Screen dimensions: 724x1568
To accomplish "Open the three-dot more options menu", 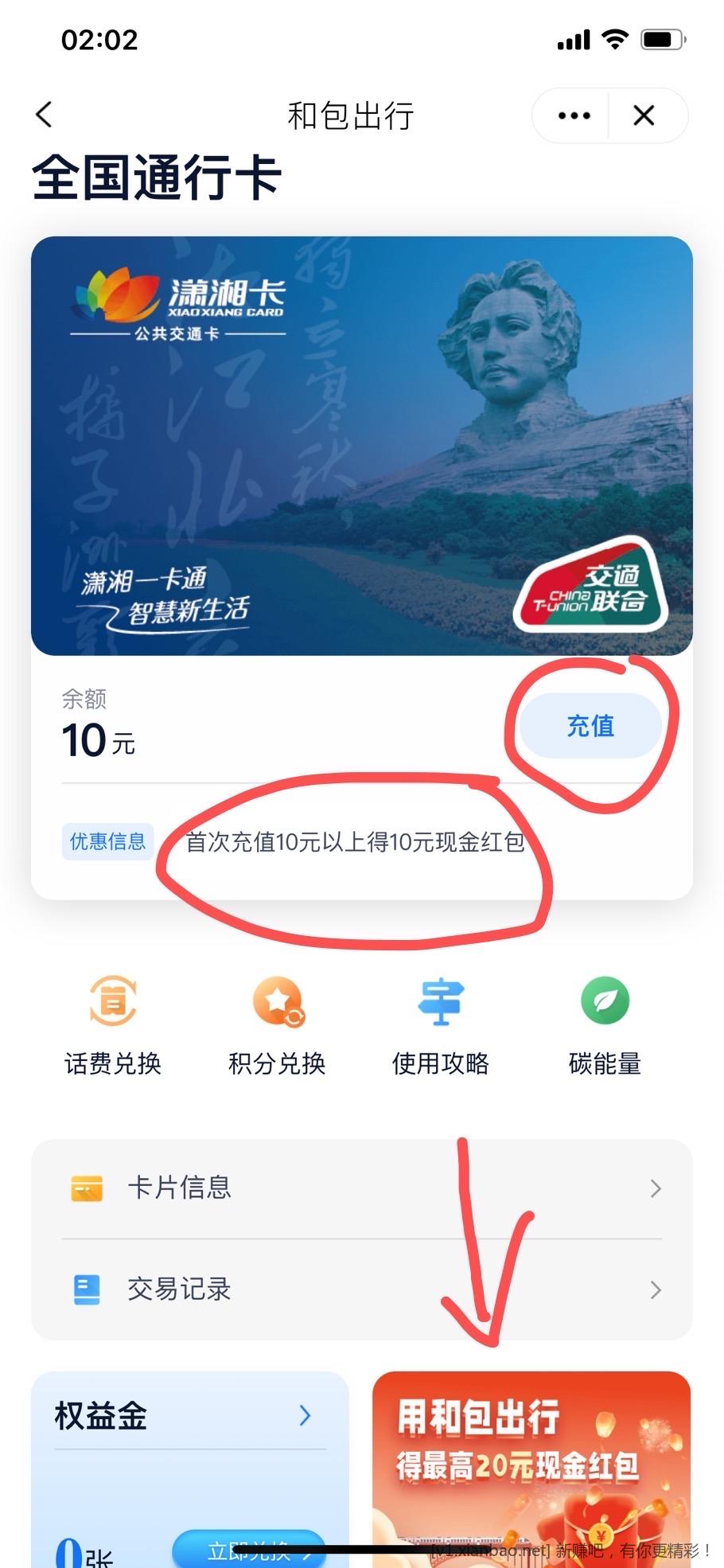I will pyautogui.click(x=574, y=116).
